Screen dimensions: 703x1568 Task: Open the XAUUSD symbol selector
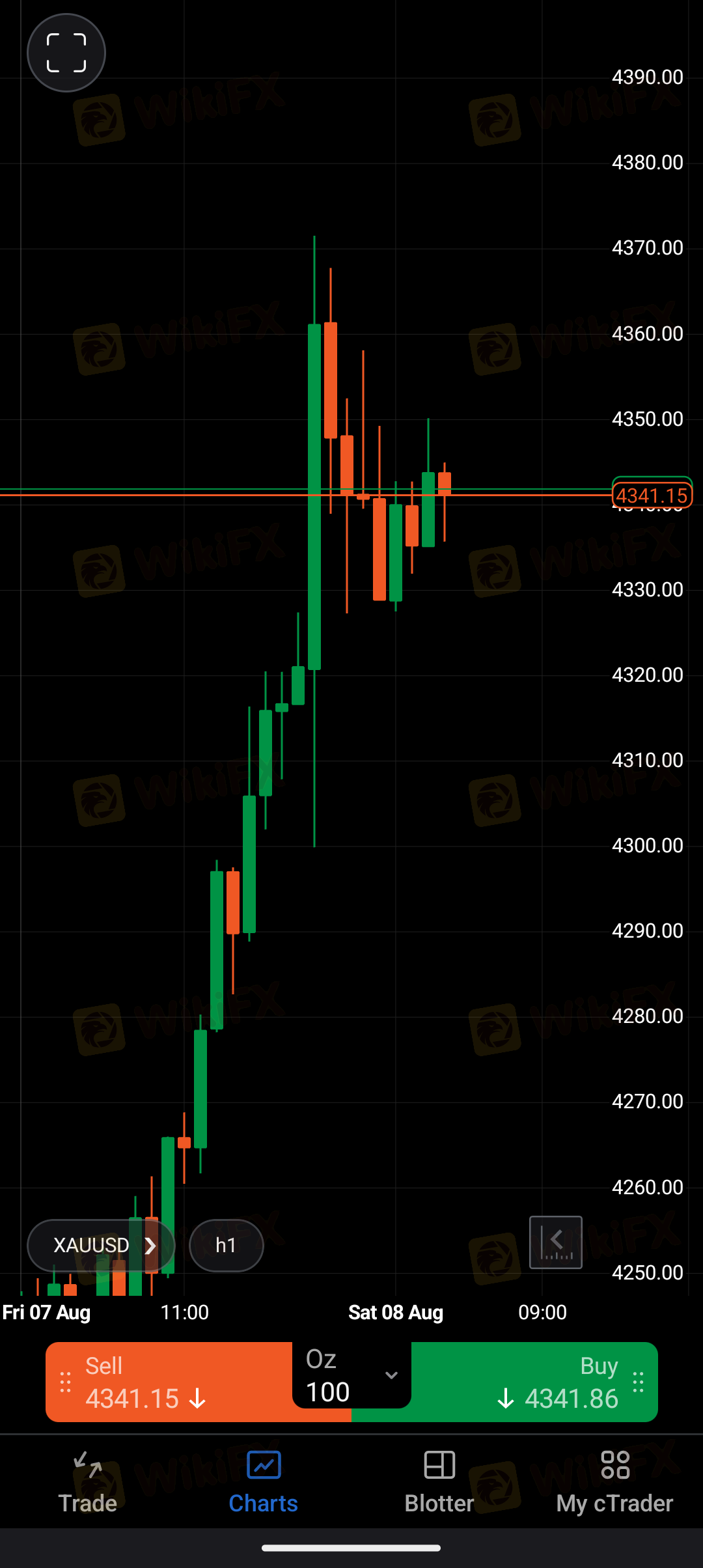(101, 1246)
